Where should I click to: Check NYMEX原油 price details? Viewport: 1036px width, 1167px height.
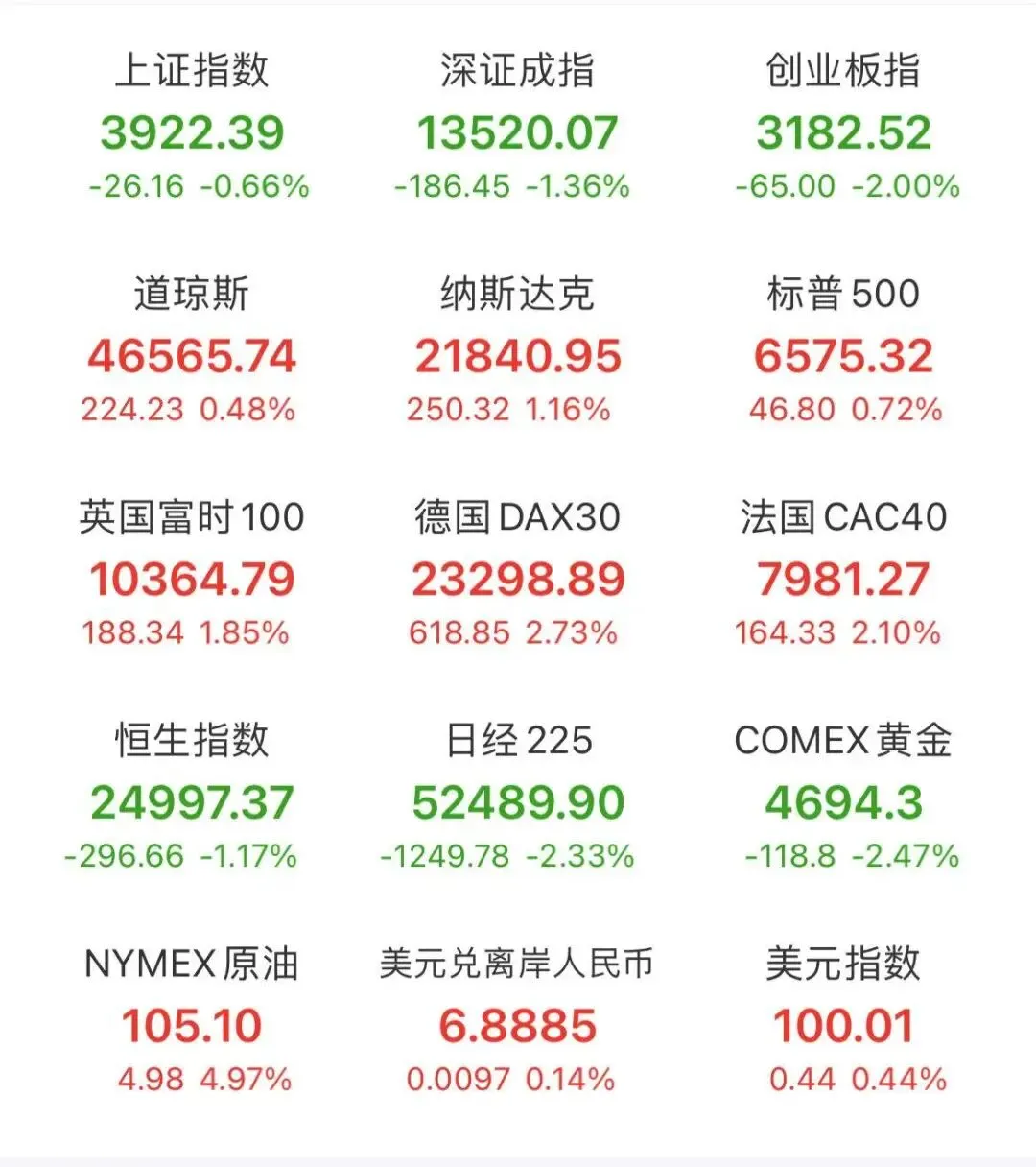[x=192, y=1024]
